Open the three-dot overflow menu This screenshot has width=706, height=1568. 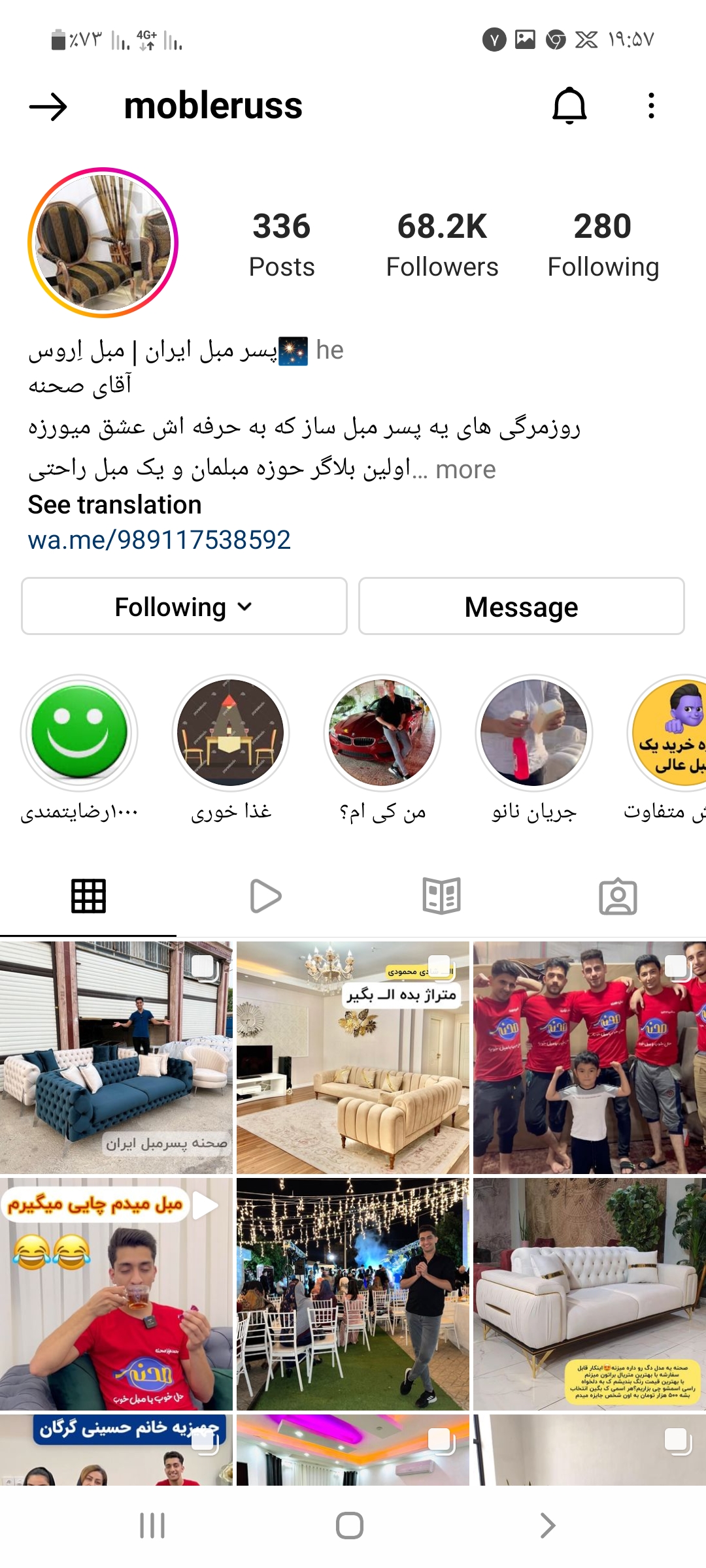point(650,106)
